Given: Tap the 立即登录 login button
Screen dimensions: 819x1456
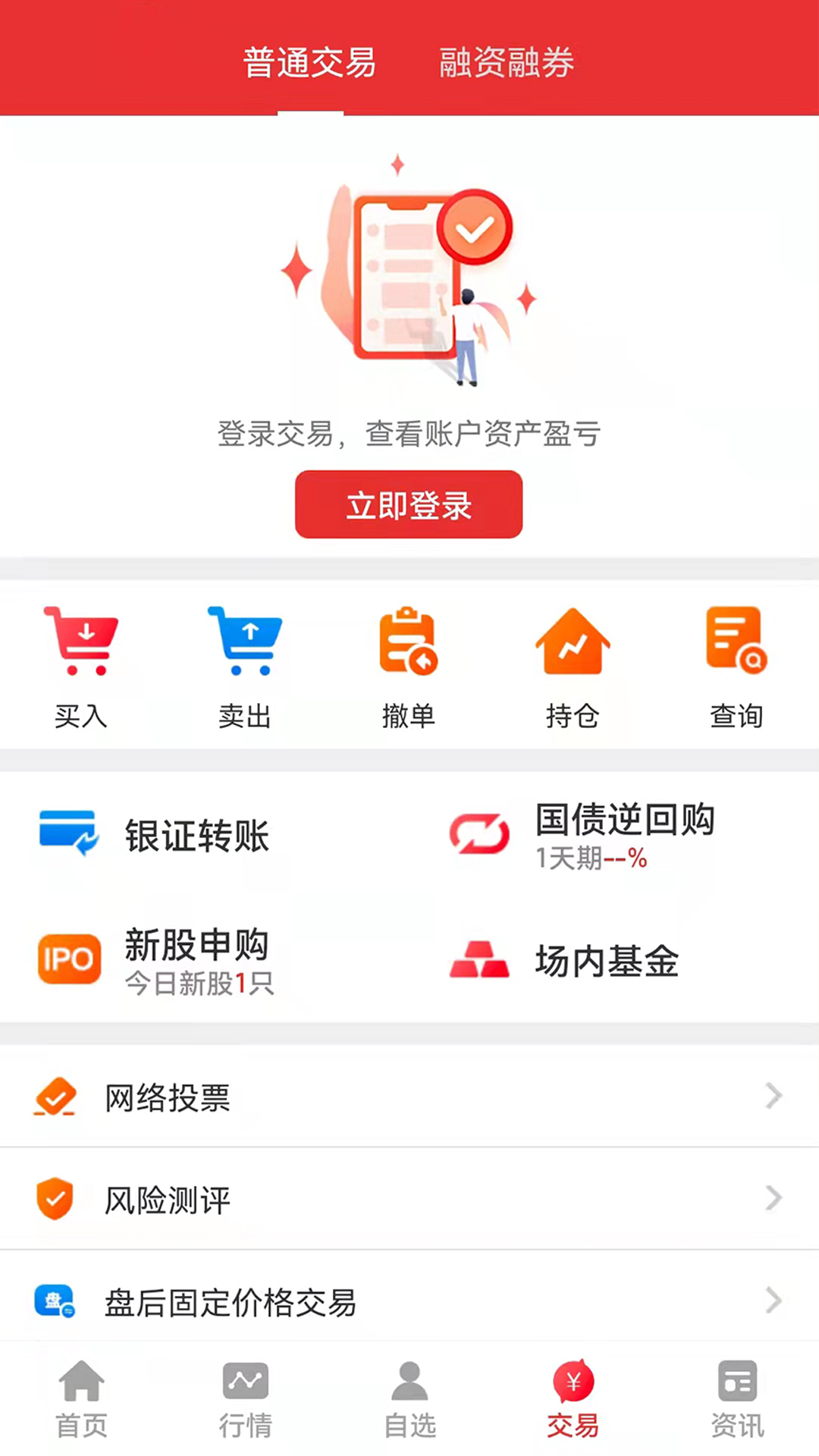Looking at the screenshot, I should coord(409,504).
